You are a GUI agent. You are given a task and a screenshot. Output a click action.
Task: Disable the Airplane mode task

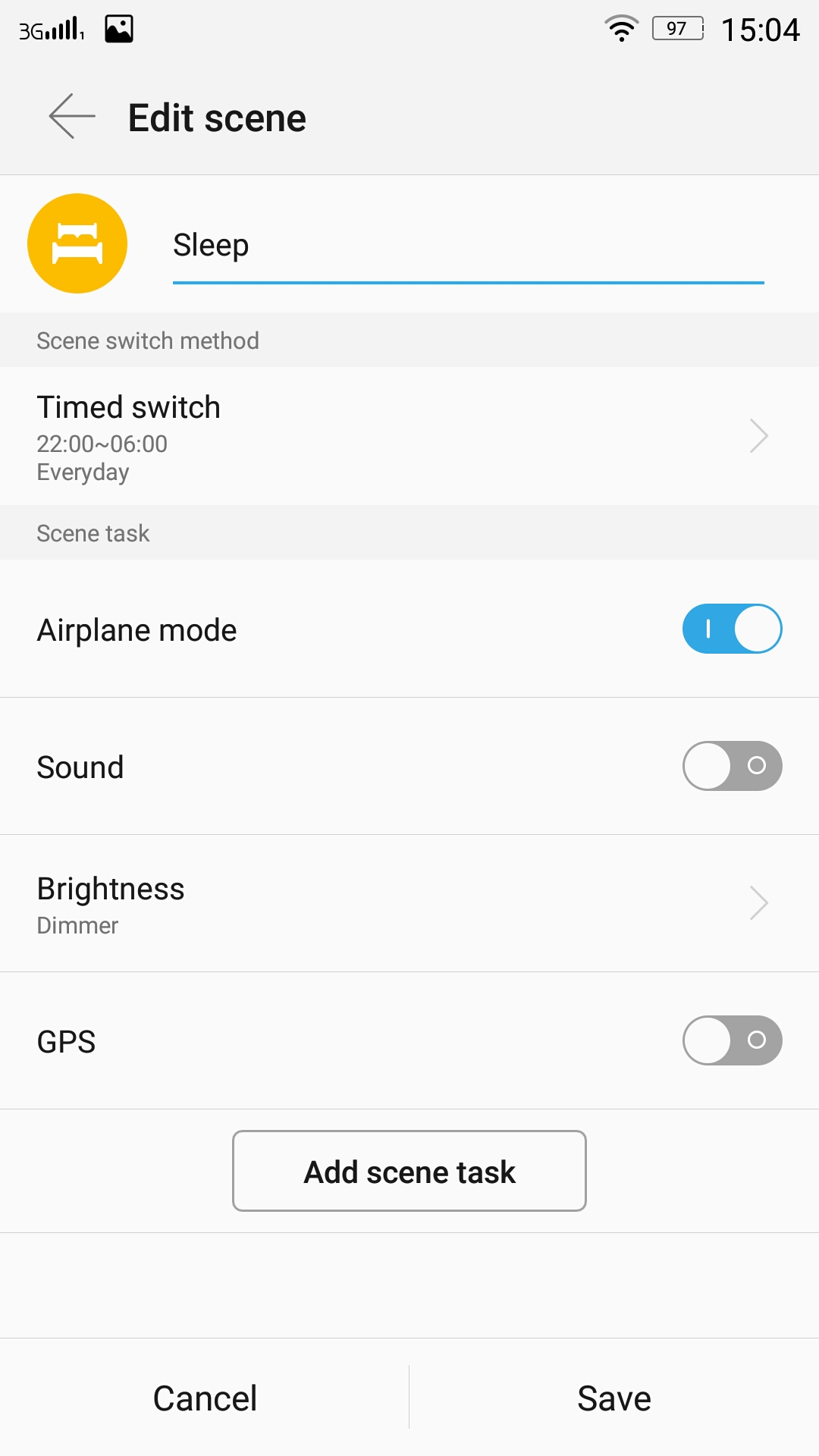pos(732,629)
